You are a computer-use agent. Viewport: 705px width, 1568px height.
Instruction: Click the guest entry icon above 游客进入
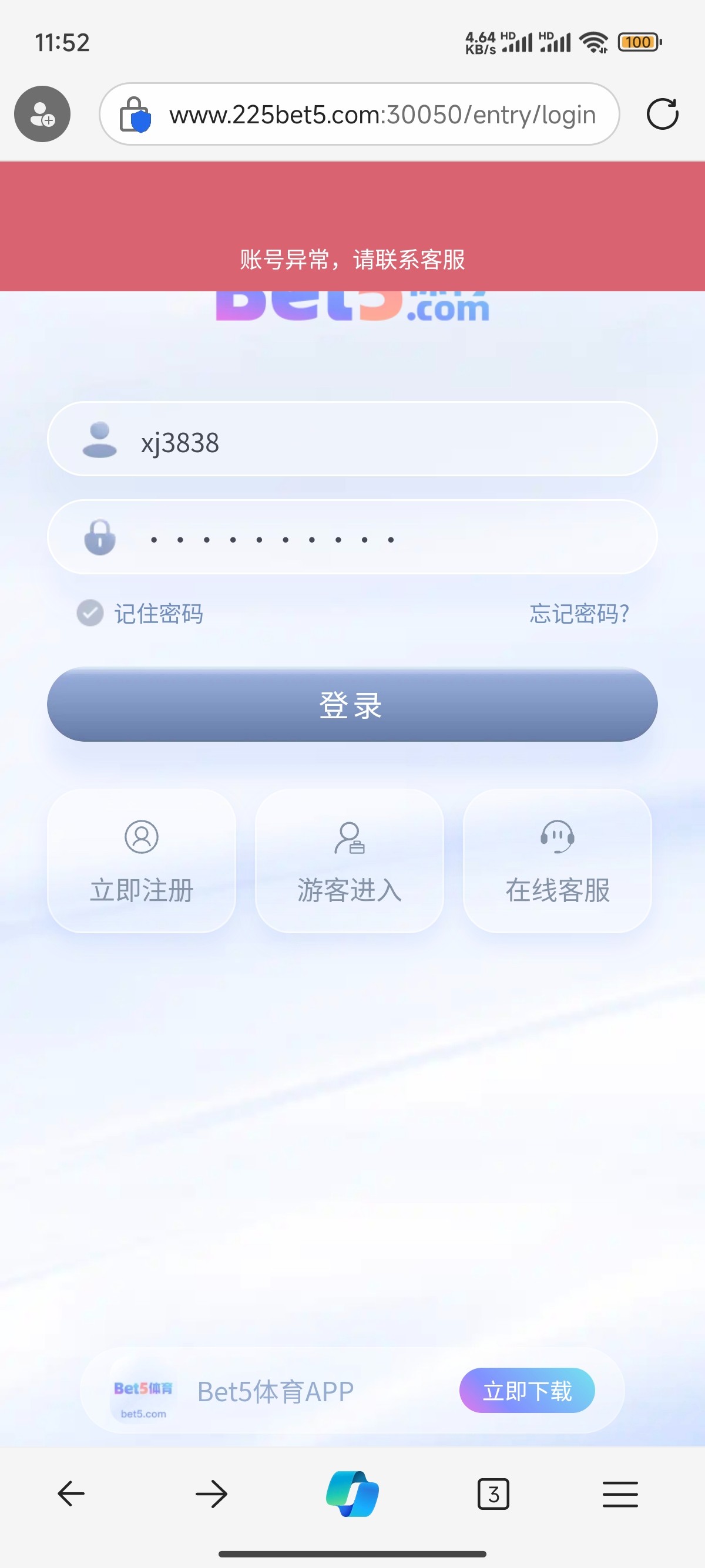tap(350, 839)
